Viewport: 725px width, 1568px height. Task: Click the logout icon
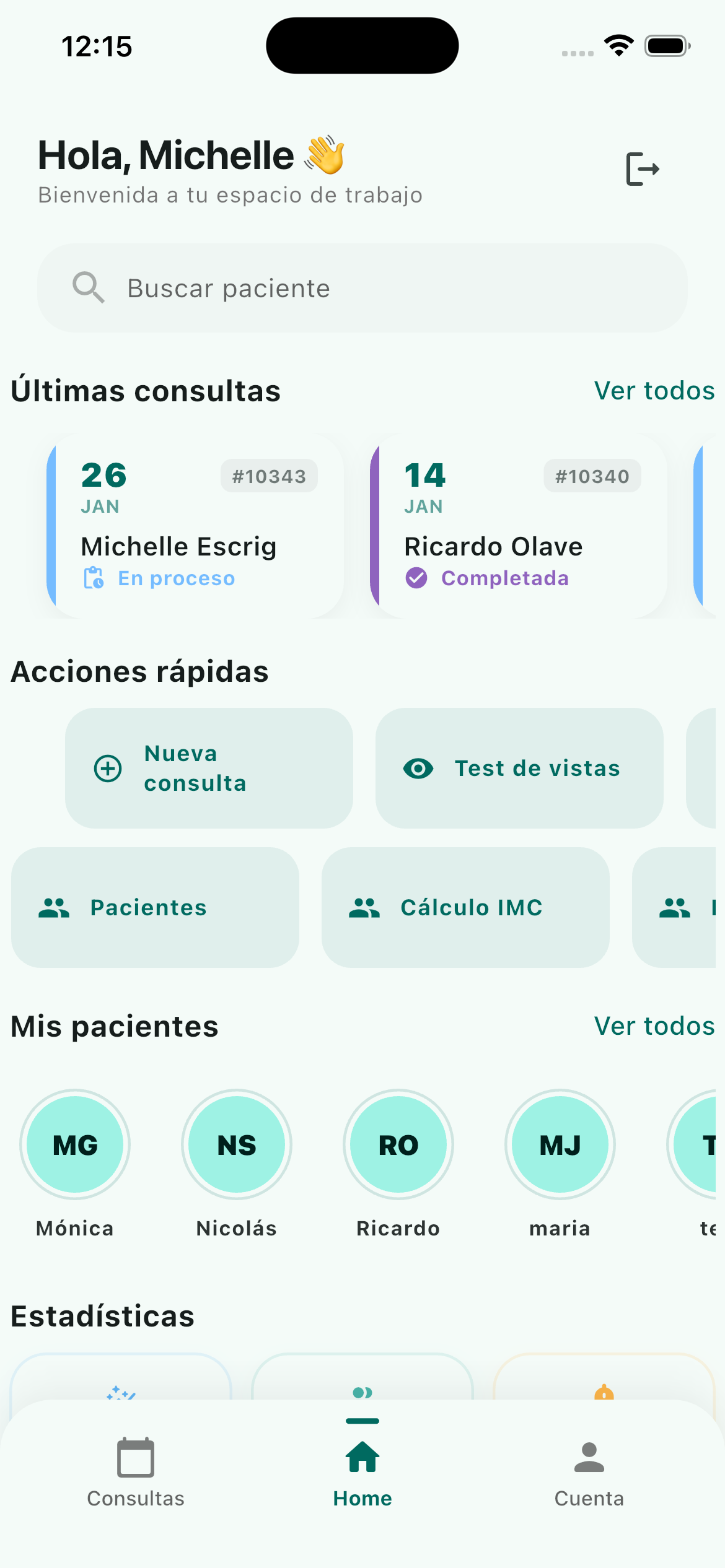tap(641, 167)
